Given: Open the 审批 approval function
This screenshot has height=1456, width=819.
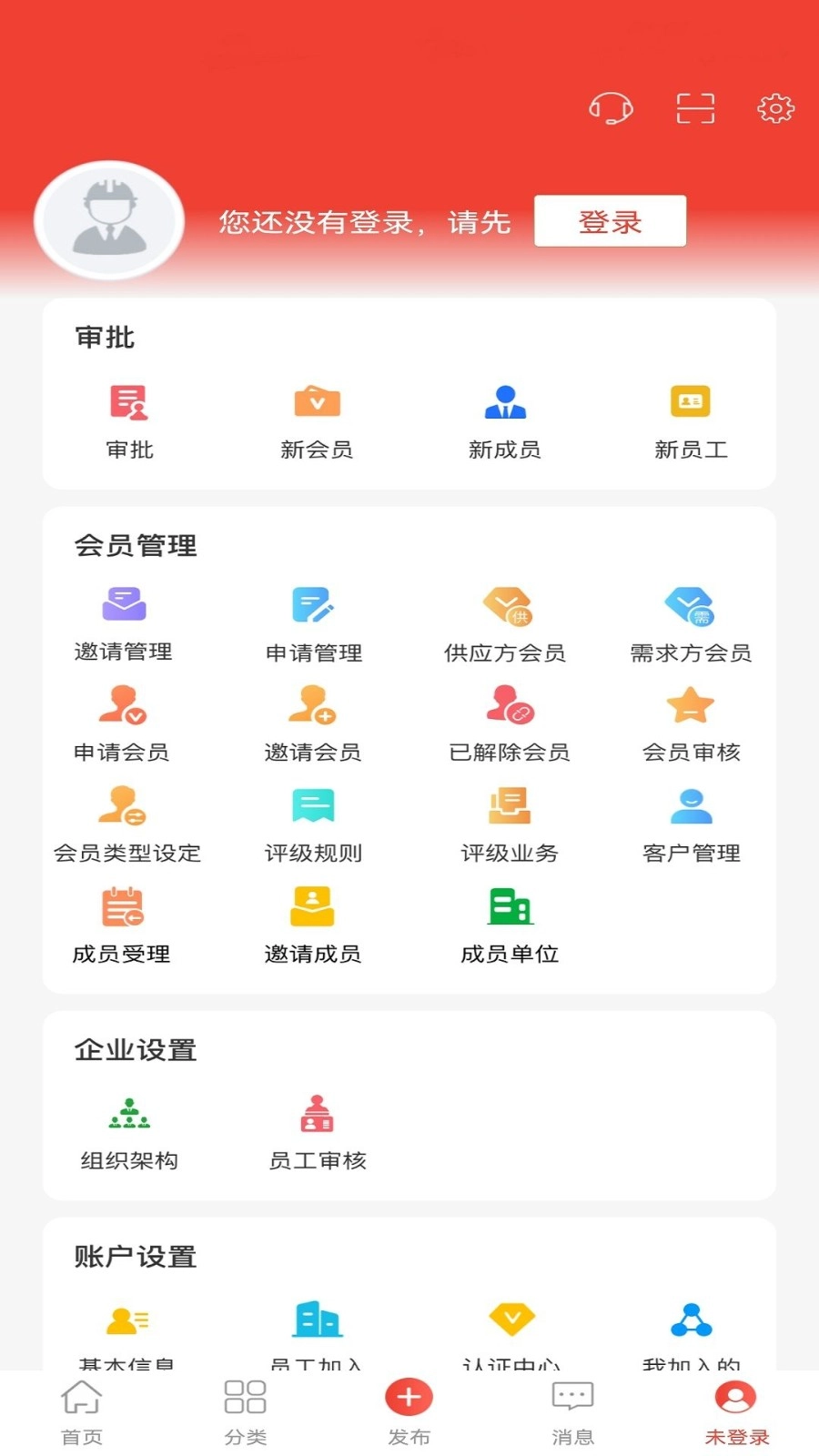Looking at the screenshot, I should [x=127, y=419].
